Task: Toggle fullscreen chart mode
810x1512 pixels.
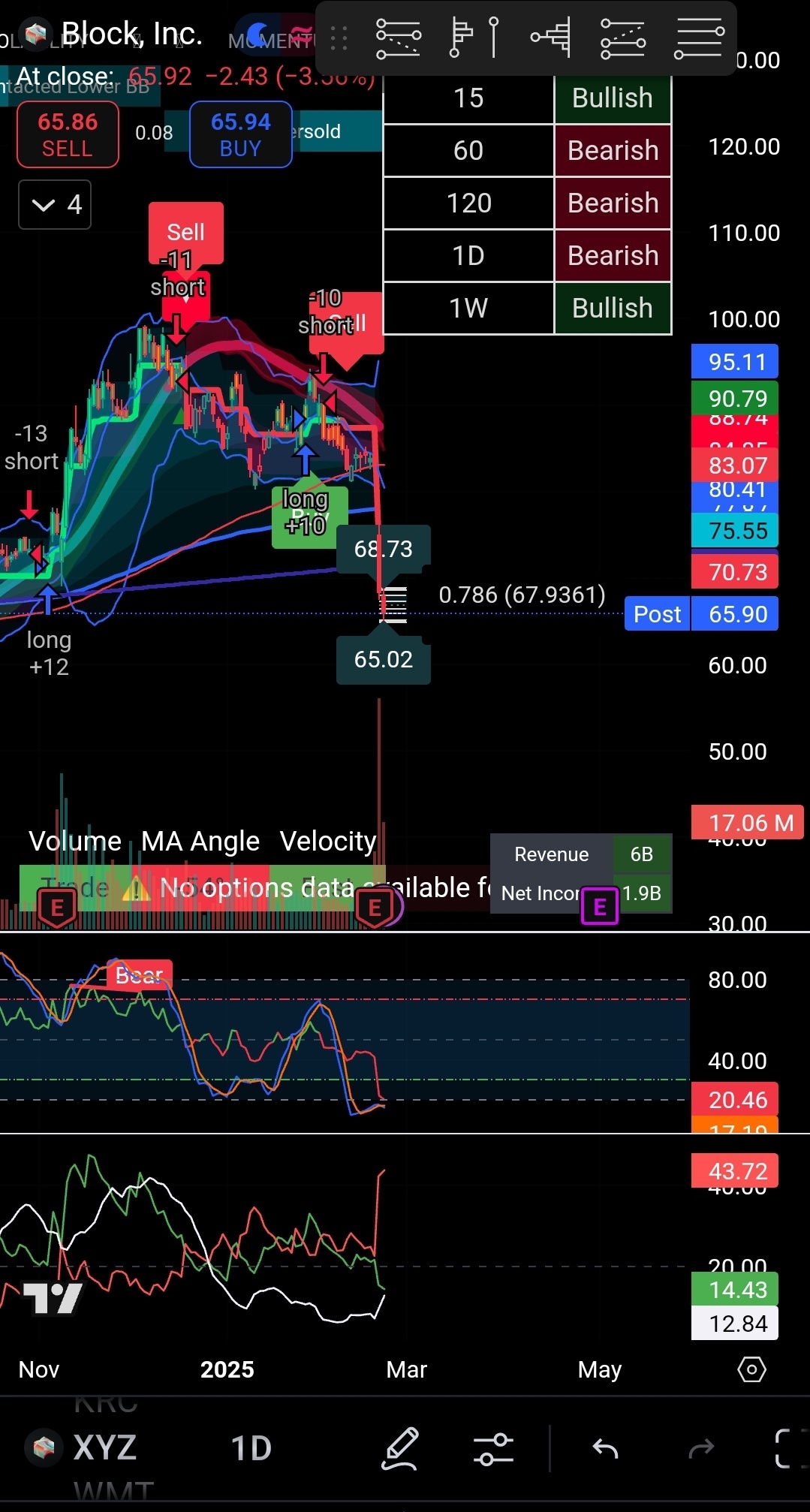Action: click(788, 1448)
